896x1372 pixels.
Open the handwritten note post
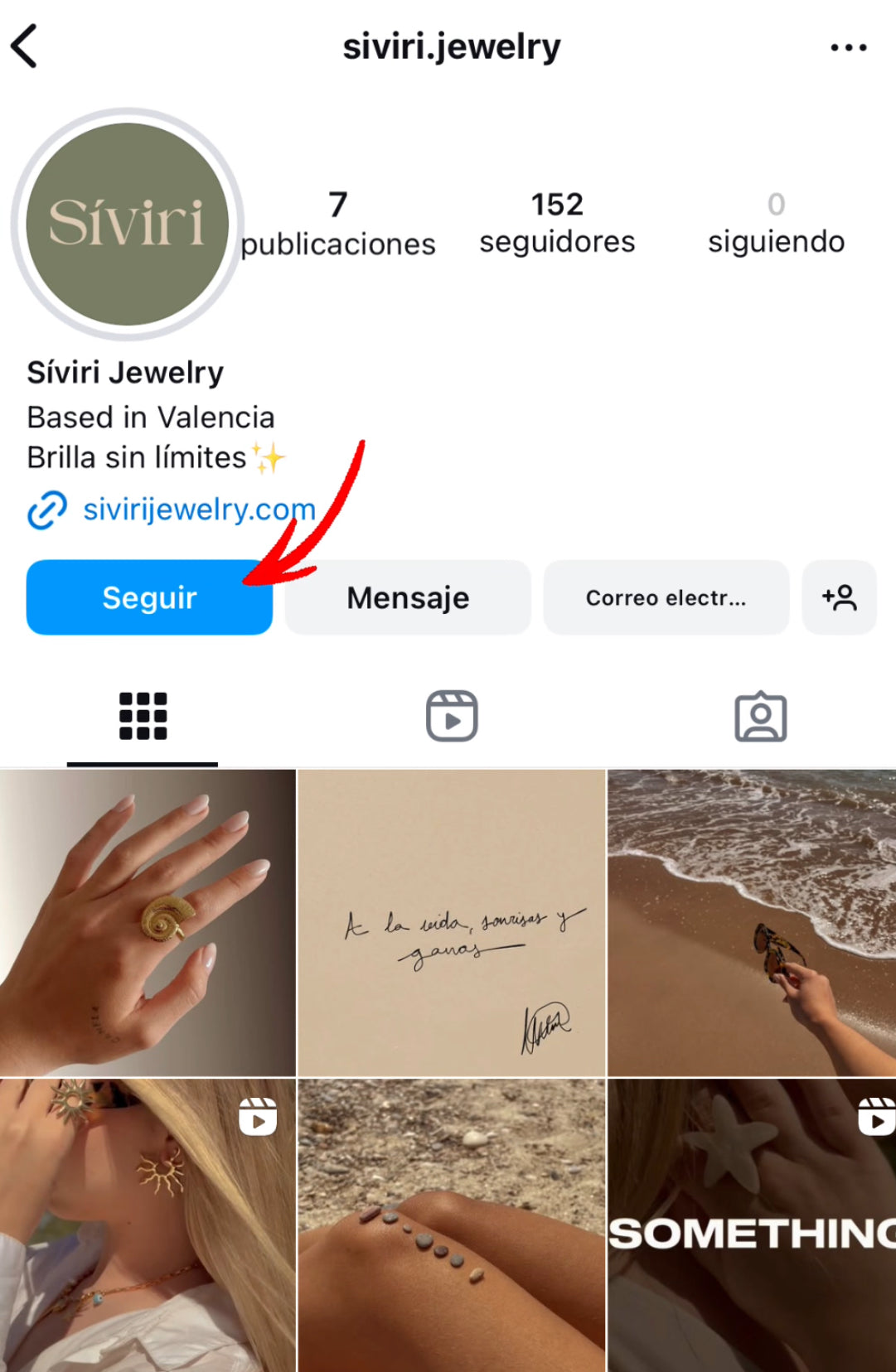coord(452,923)
